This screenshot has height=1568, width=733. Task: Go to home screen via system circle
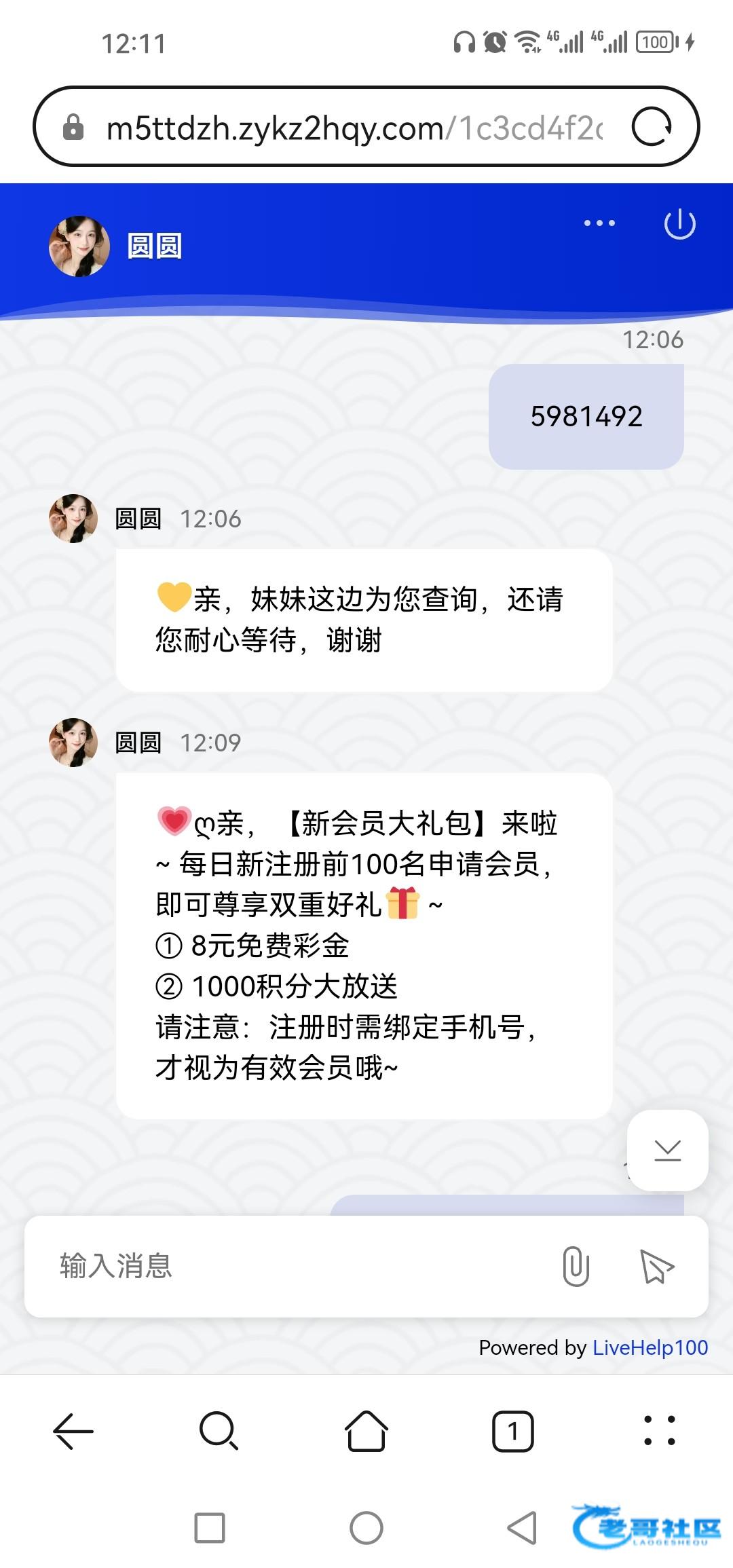tap(366, 1528)
